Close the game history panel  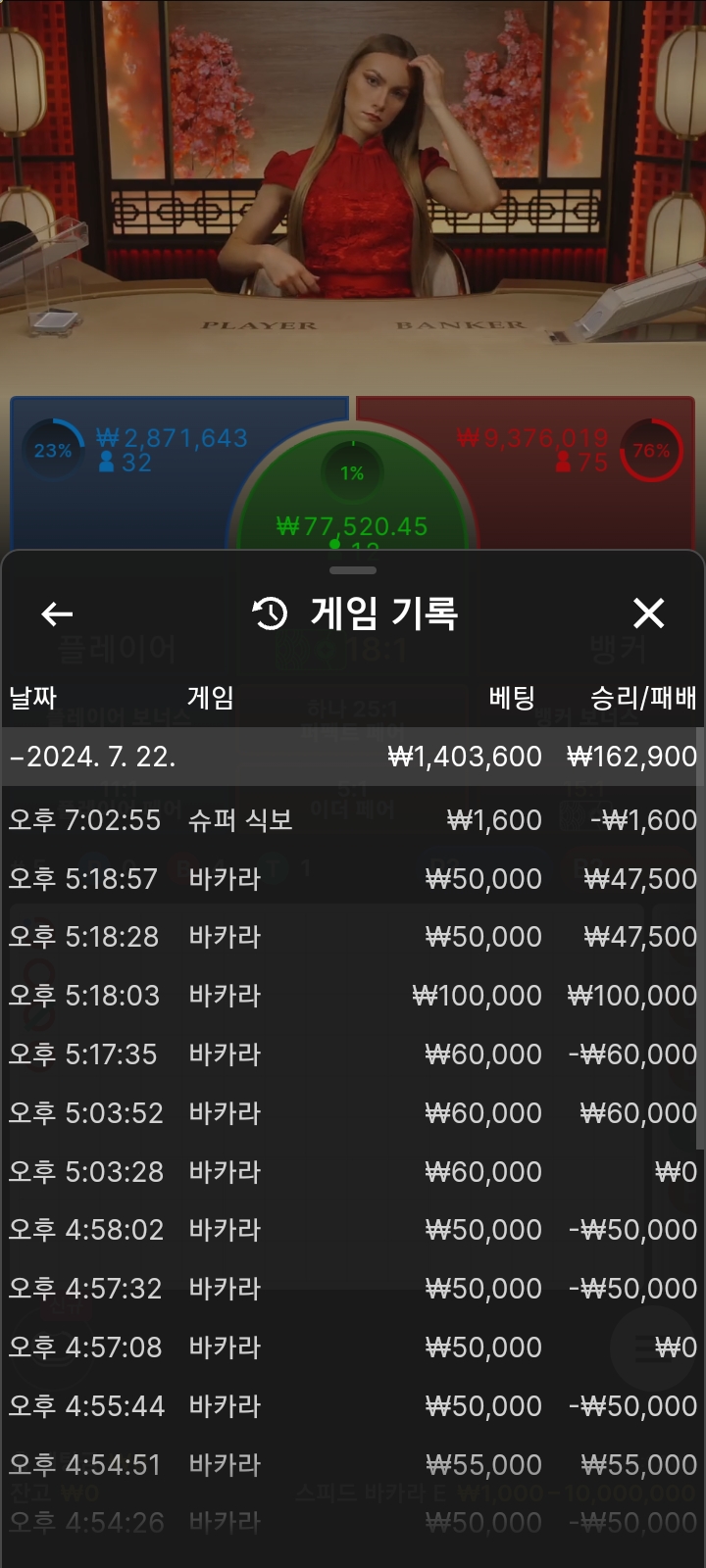tap(648, 613)
